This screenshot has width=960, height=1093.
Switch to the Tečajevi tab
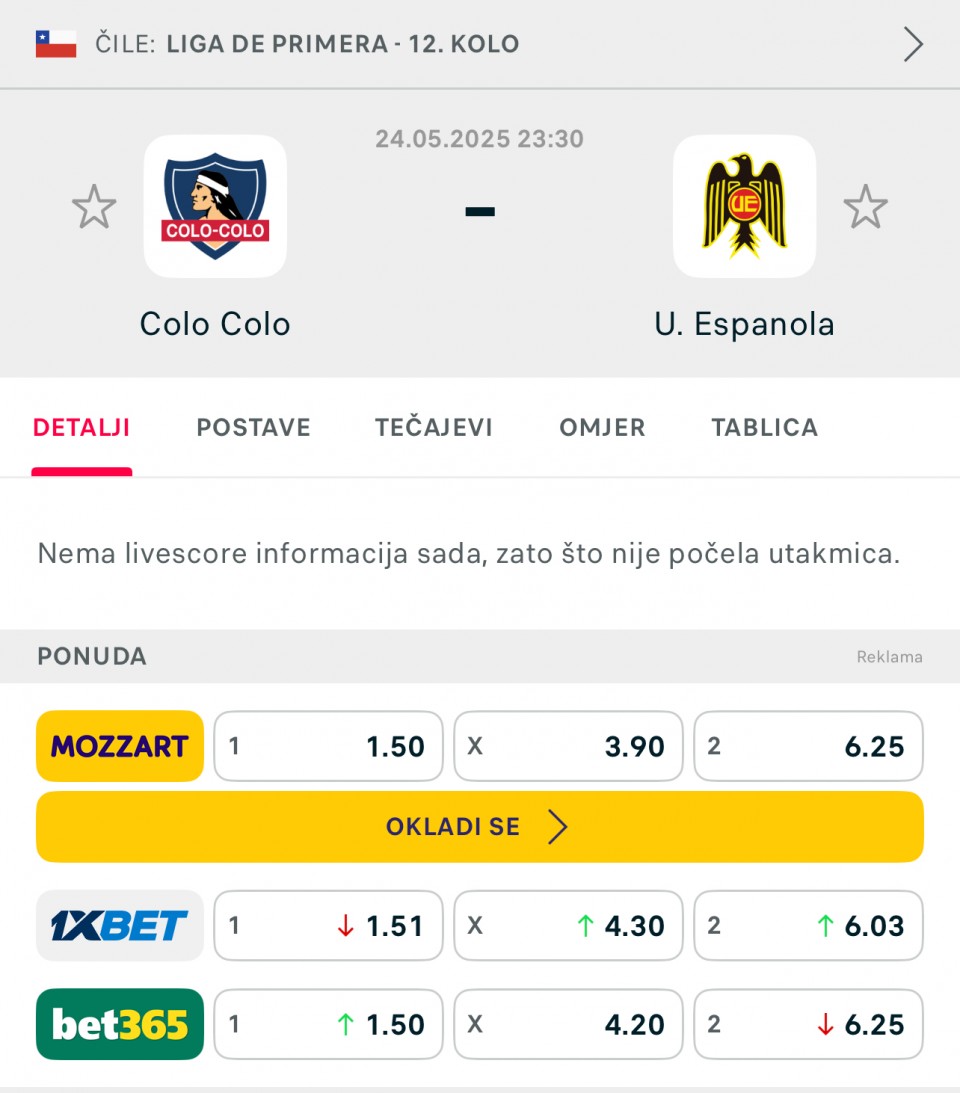click(x=434, y=428)
